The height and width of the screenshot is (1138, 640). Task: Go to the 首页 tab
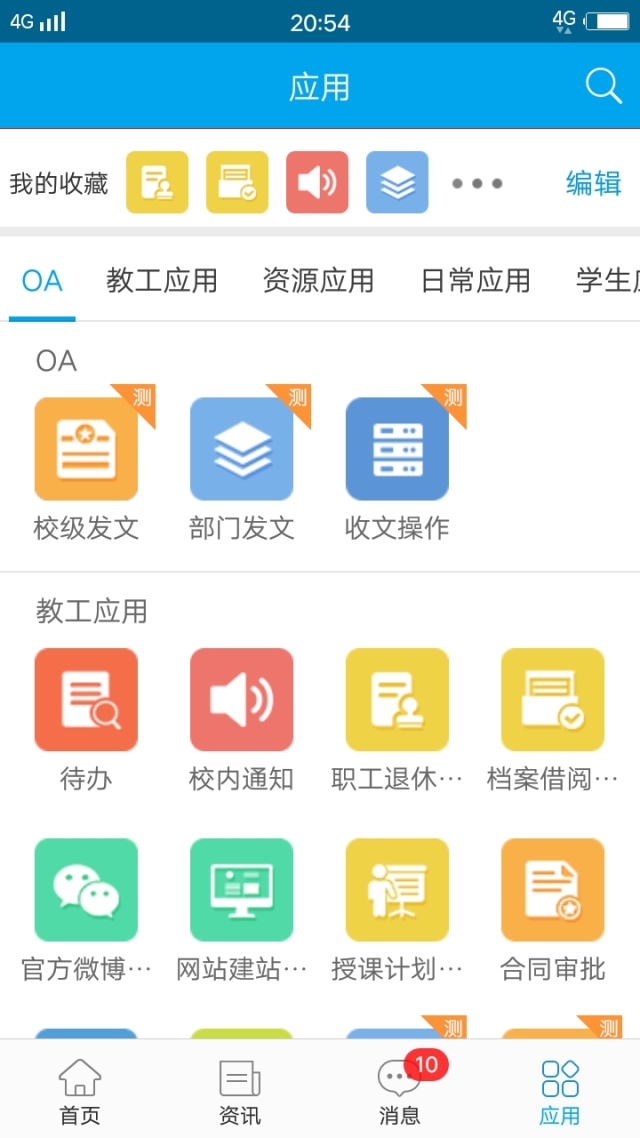pyautogui.click(x=80, y=1092)
